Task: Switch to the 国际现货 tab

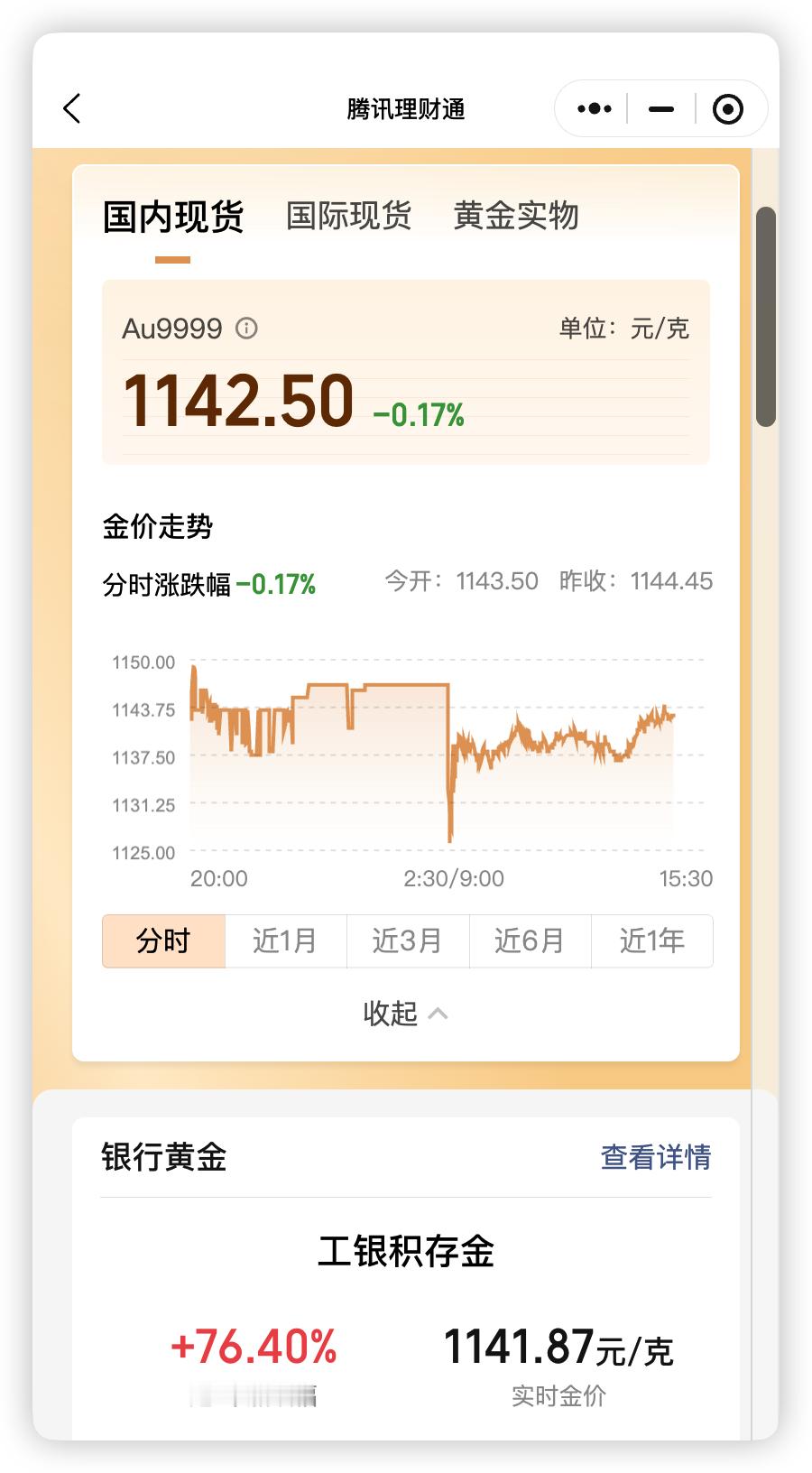Action: click(349, 217)
